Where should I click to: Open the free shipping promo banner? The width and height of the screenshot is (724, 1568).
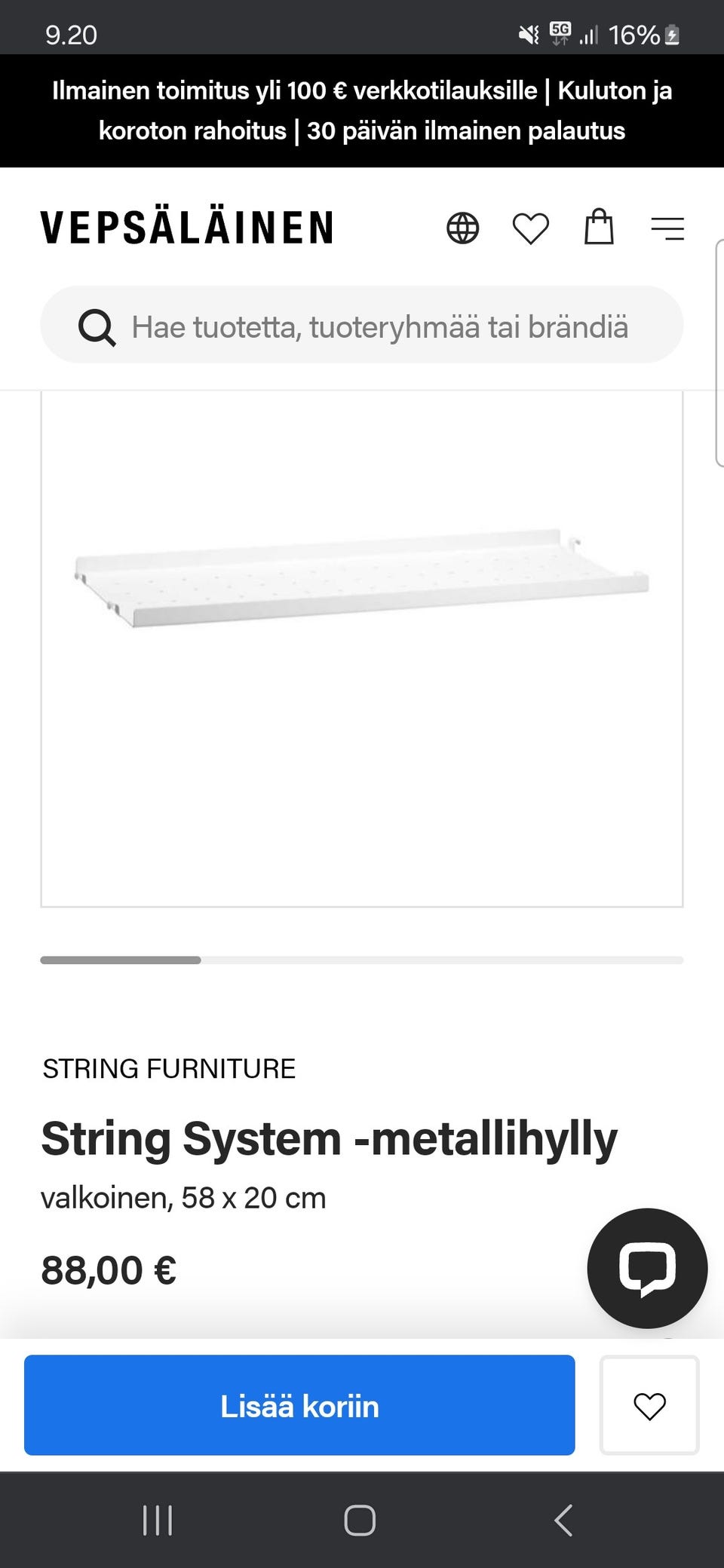[362, 110]
